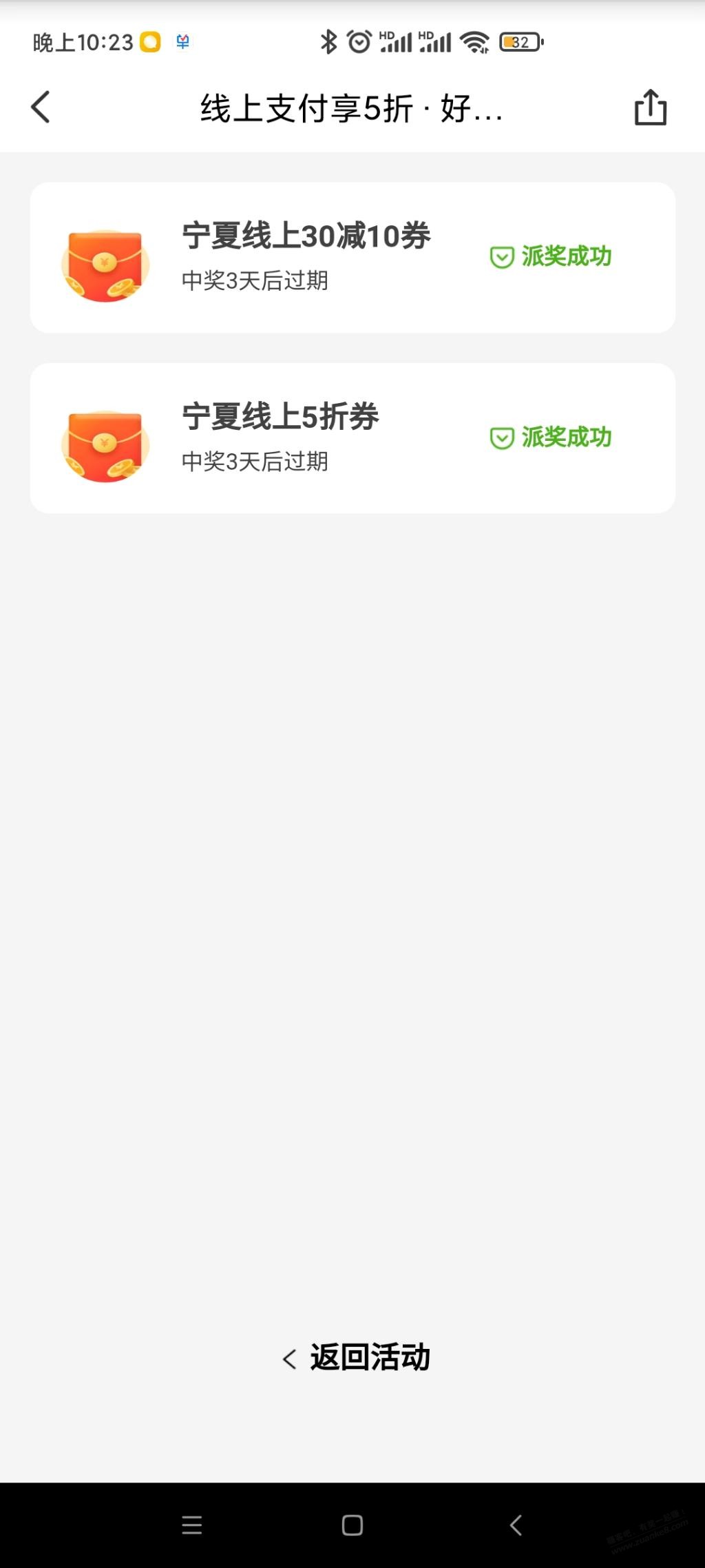Open the 宁夏线上5折券 prize card
Viewport: 705px width, 1568px height.
(352, 438)
